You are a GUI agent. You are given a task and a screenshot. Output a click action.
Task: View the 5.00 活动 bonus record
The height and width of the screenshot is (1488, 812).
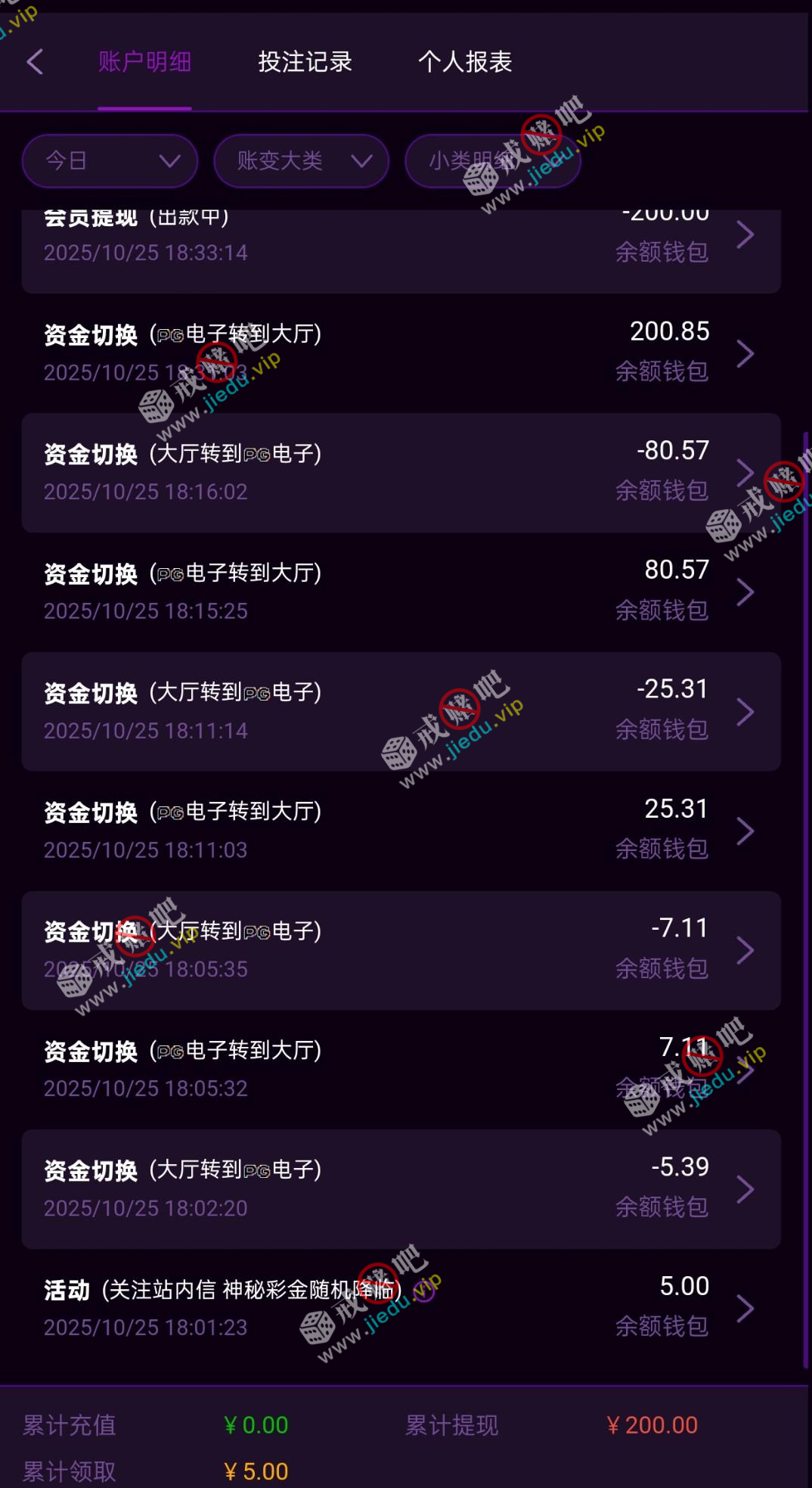401,1308
